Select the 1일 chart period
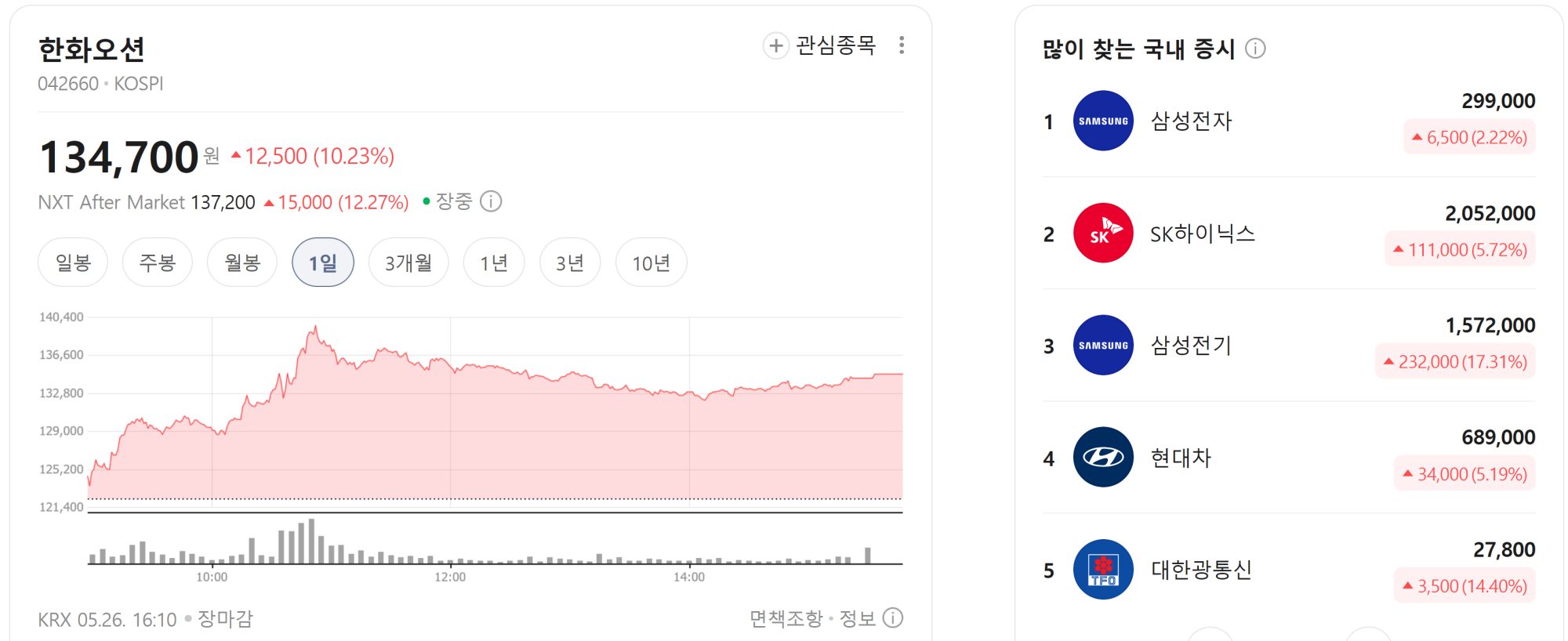The width and height of the screenshot is (1568, 641). [x=323, y=263]
